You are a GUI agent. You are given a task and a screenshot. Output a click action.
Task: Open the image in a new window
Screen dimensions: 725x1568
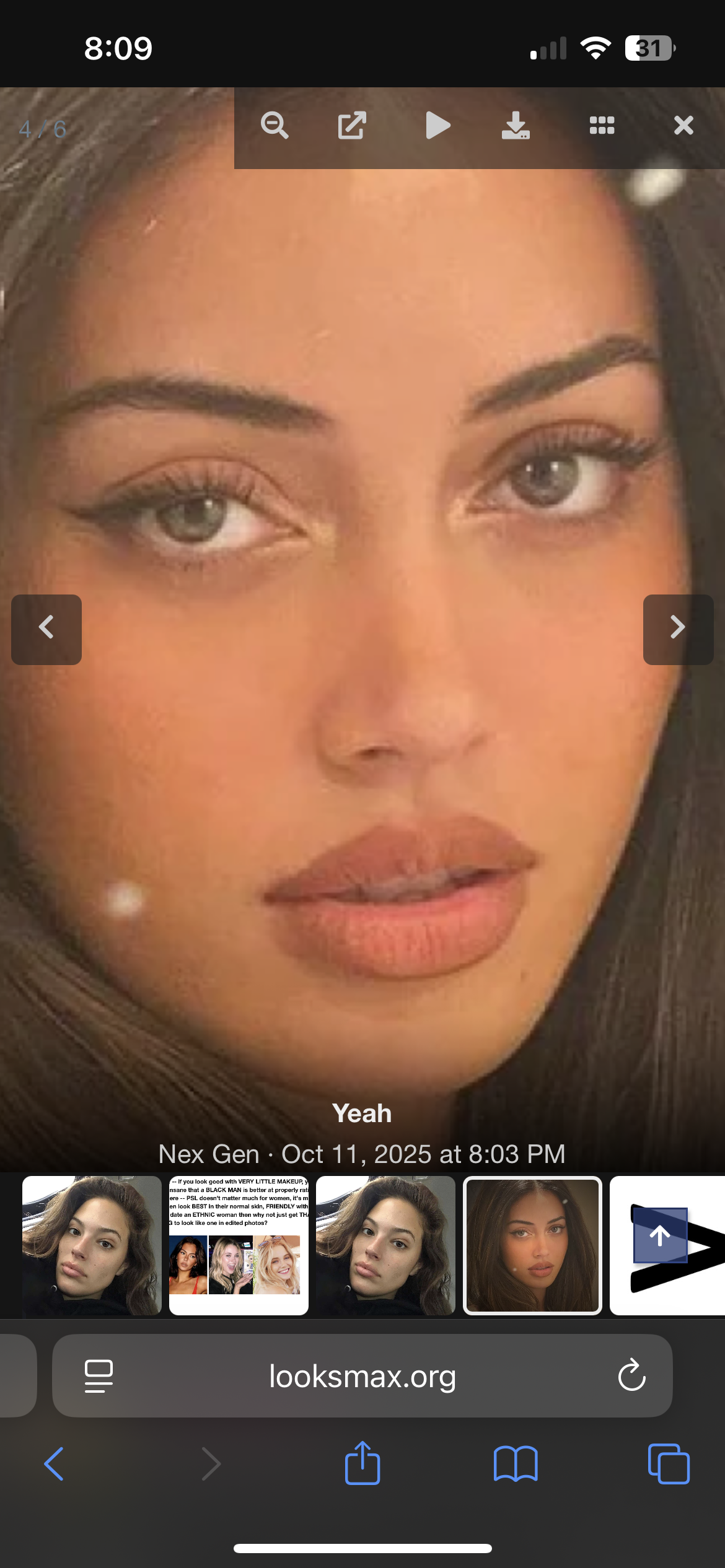pos(352,126)
